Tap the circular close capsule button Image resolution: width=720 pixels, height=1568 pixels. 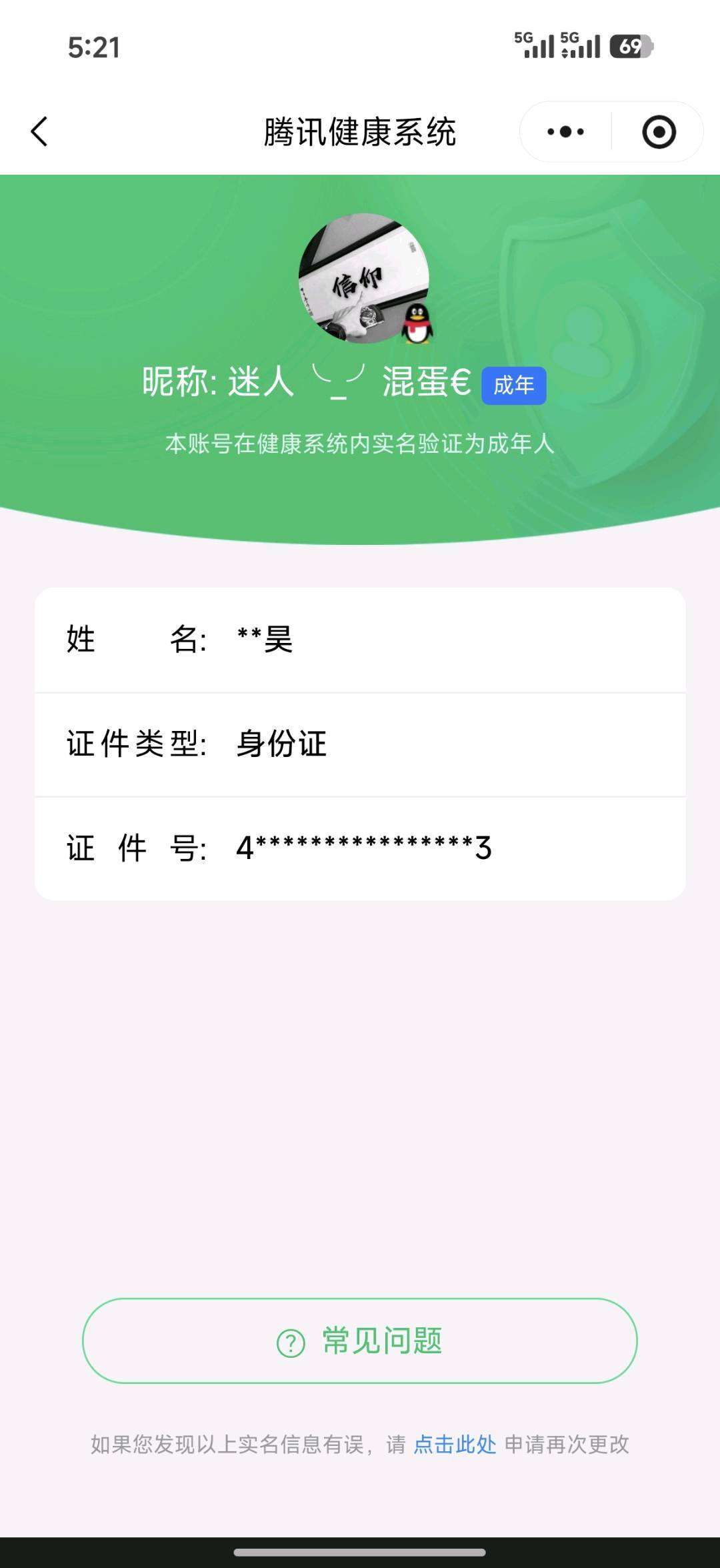[659, 131]
